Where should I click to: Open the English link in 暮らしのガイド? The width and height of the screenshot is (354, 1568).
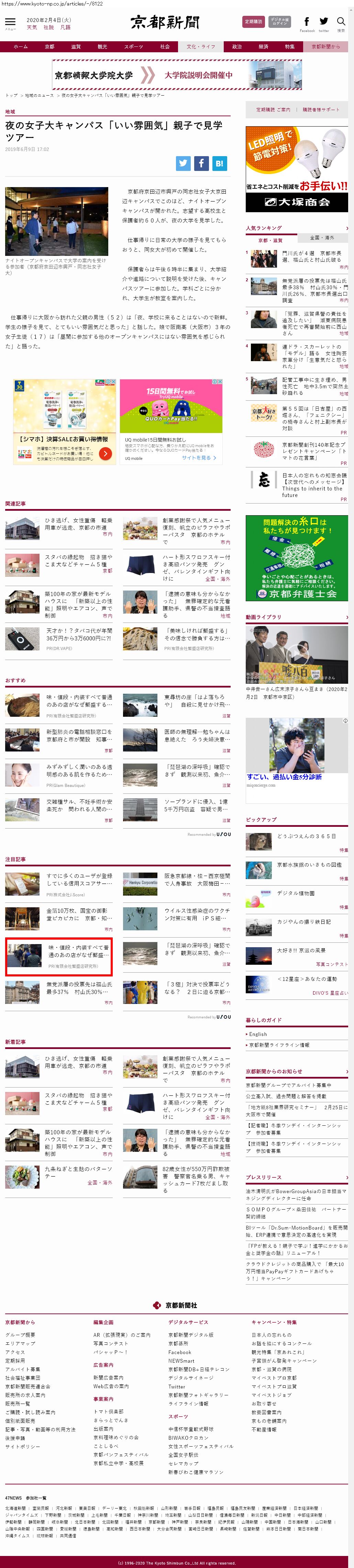(258, 1034)
